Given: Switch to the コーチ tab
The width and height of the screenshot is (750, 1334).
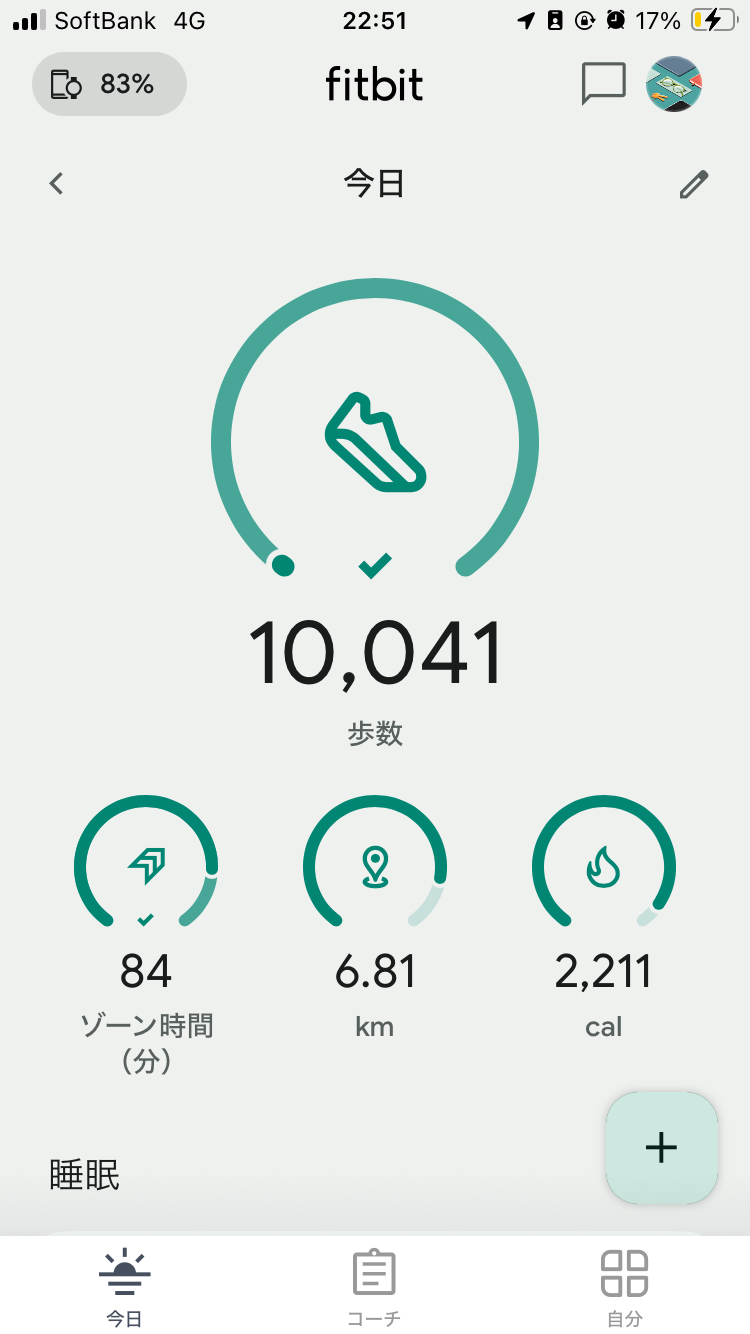Looking at the screenshot, I should [x=375, y=1287].
